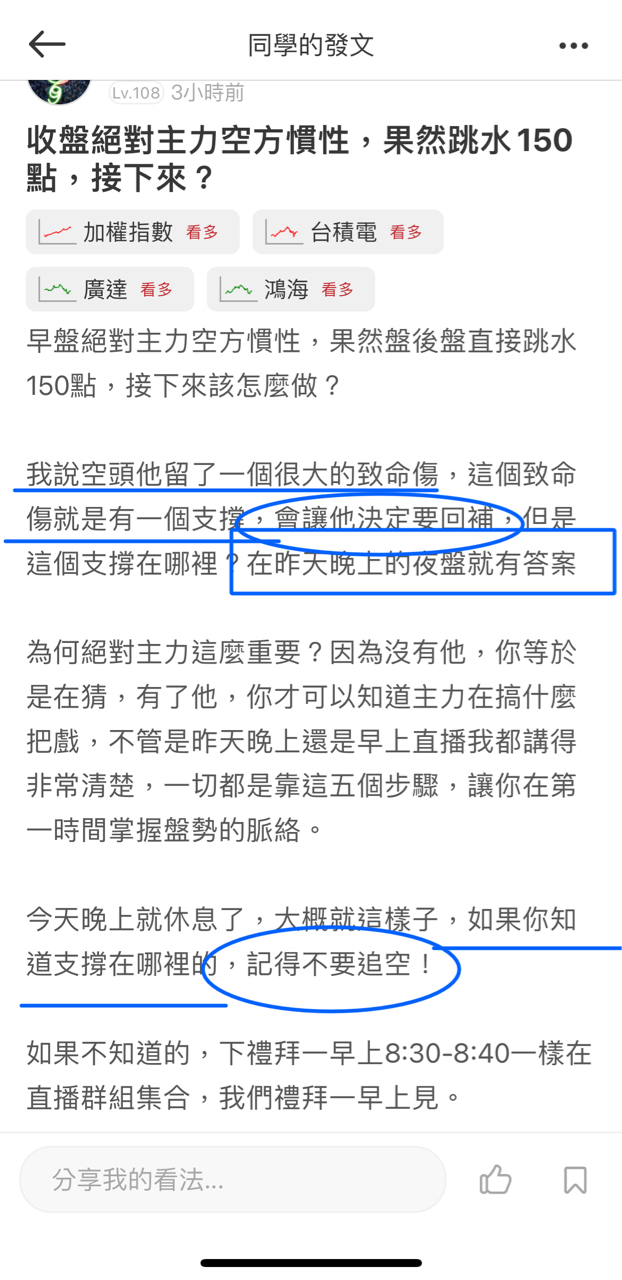Open the 廣達 stock chip
The image size is (622, 1280).
tap(110, 290)
